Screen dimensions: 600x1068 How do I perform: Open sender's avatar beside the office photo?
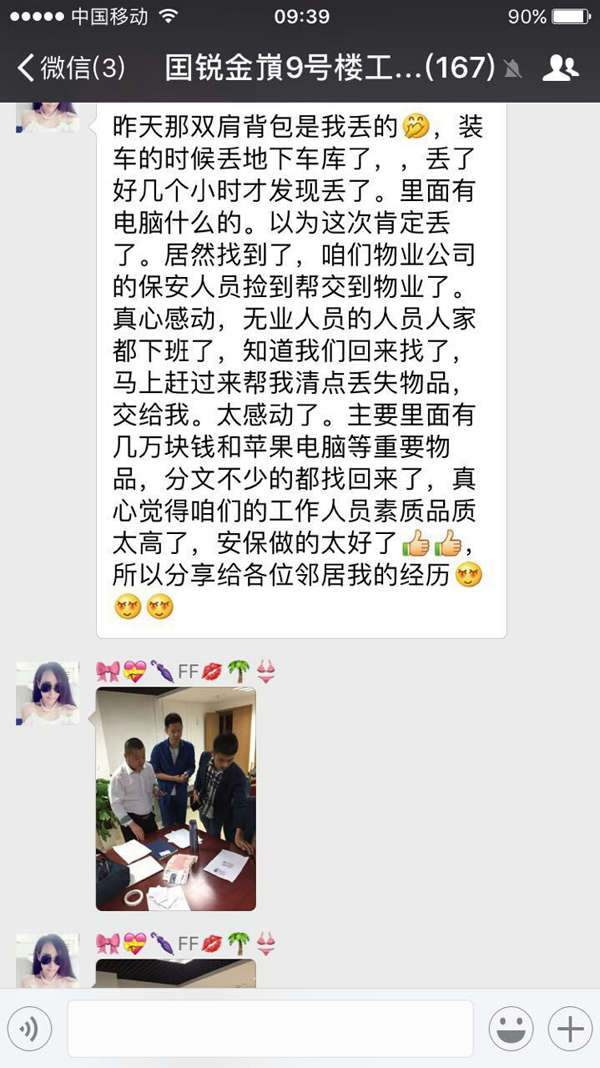47,692
